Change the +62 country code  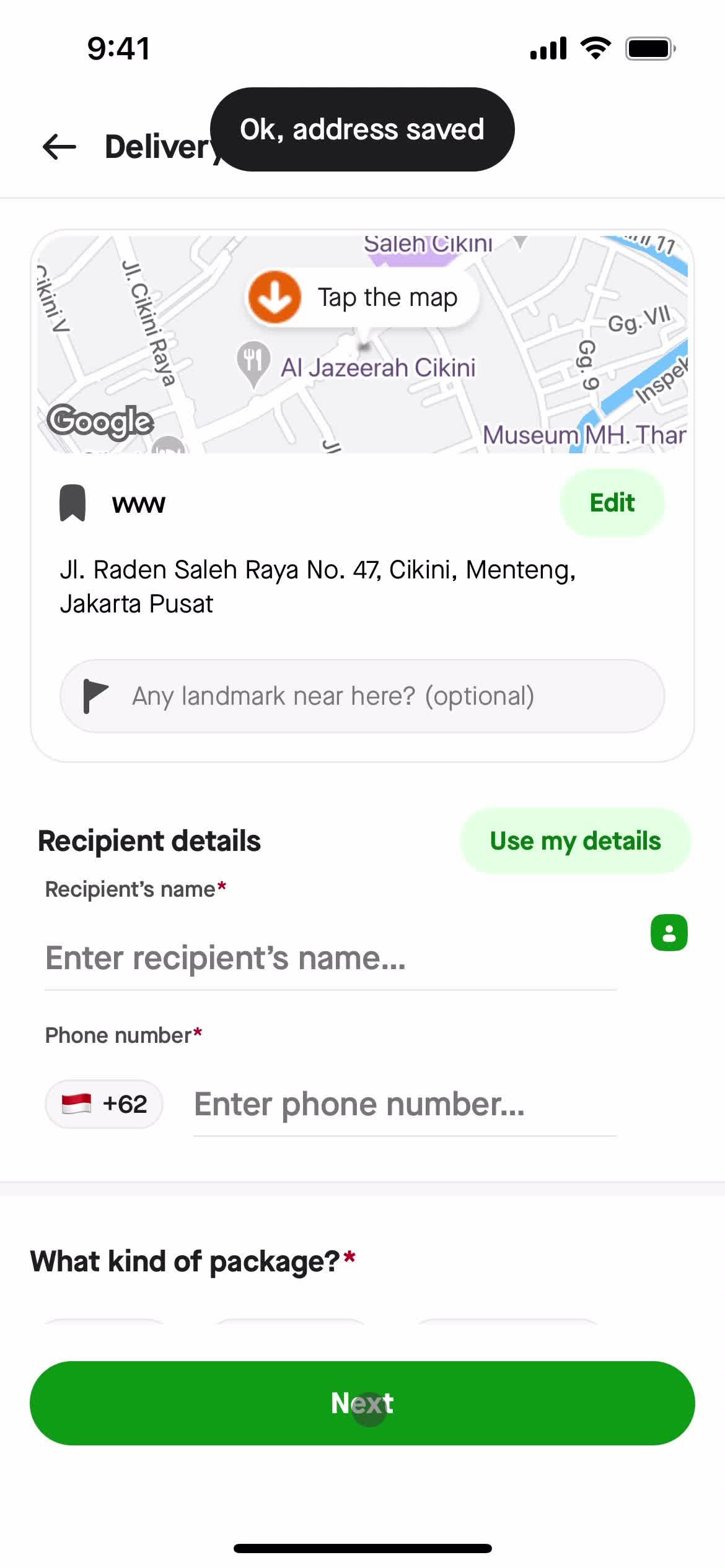coord(104,1104)
